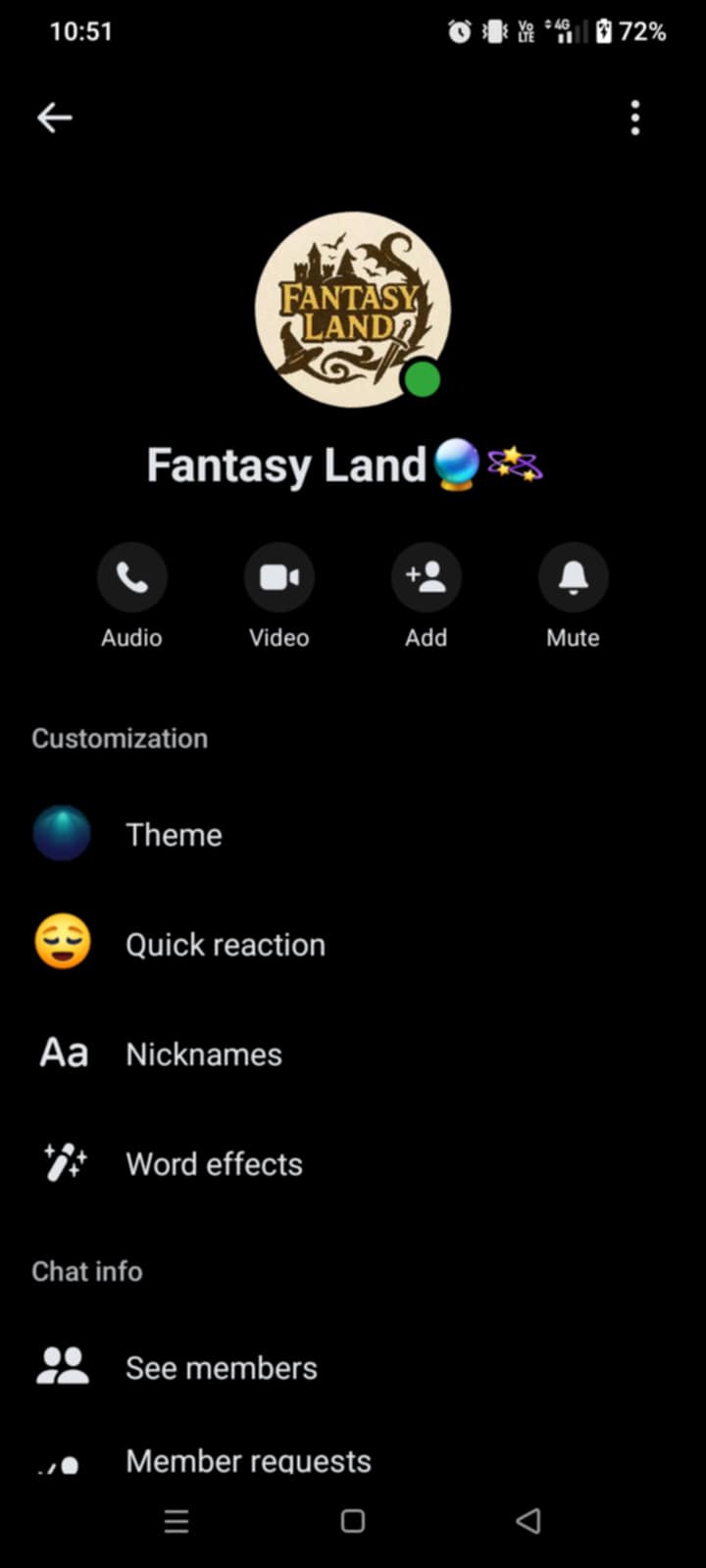The height and width of the screenshot is (1568, 706).
Task: Start a video call
Action: (279, 577)
